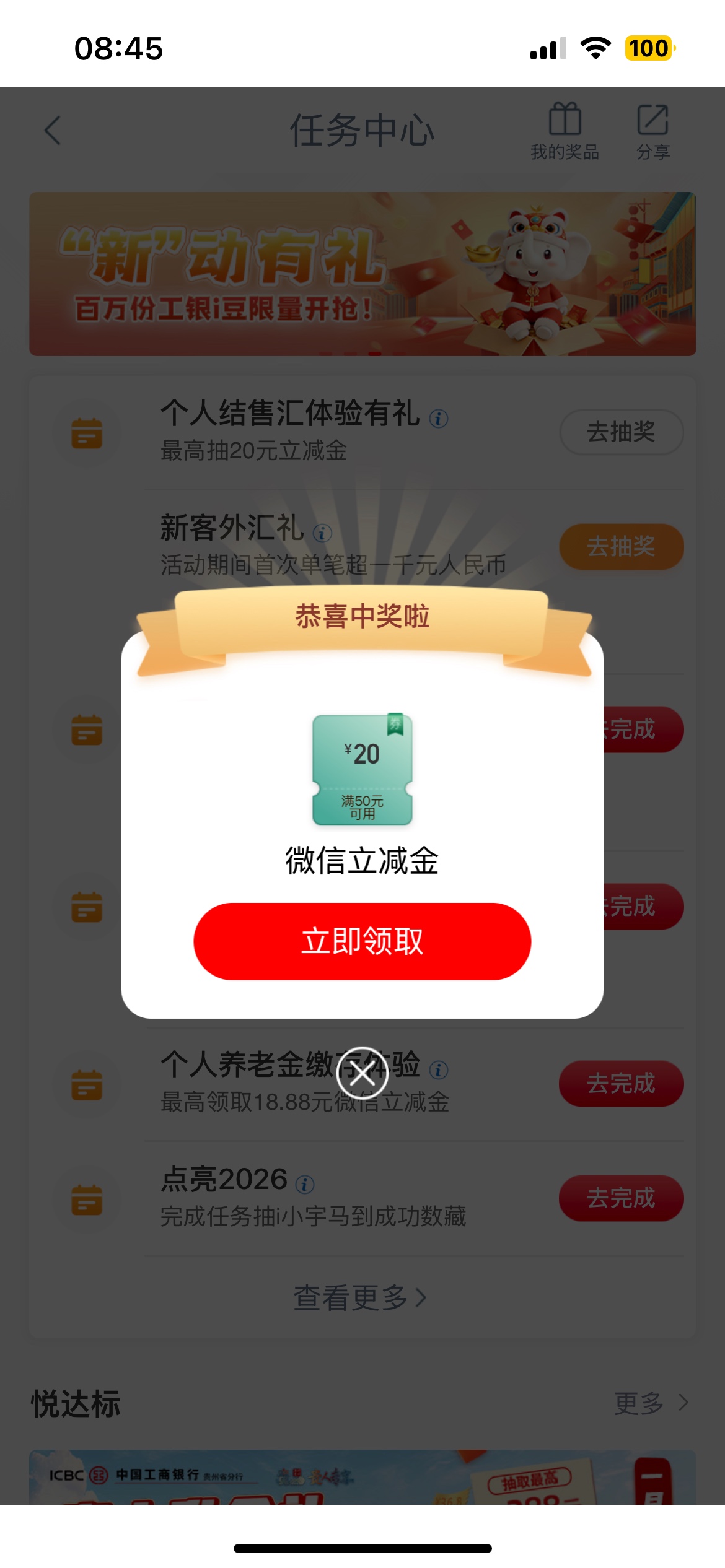The width and height of the screenshot is (725, 1568).
Task: Share via the 分享 icon
Action: (652, 131)
